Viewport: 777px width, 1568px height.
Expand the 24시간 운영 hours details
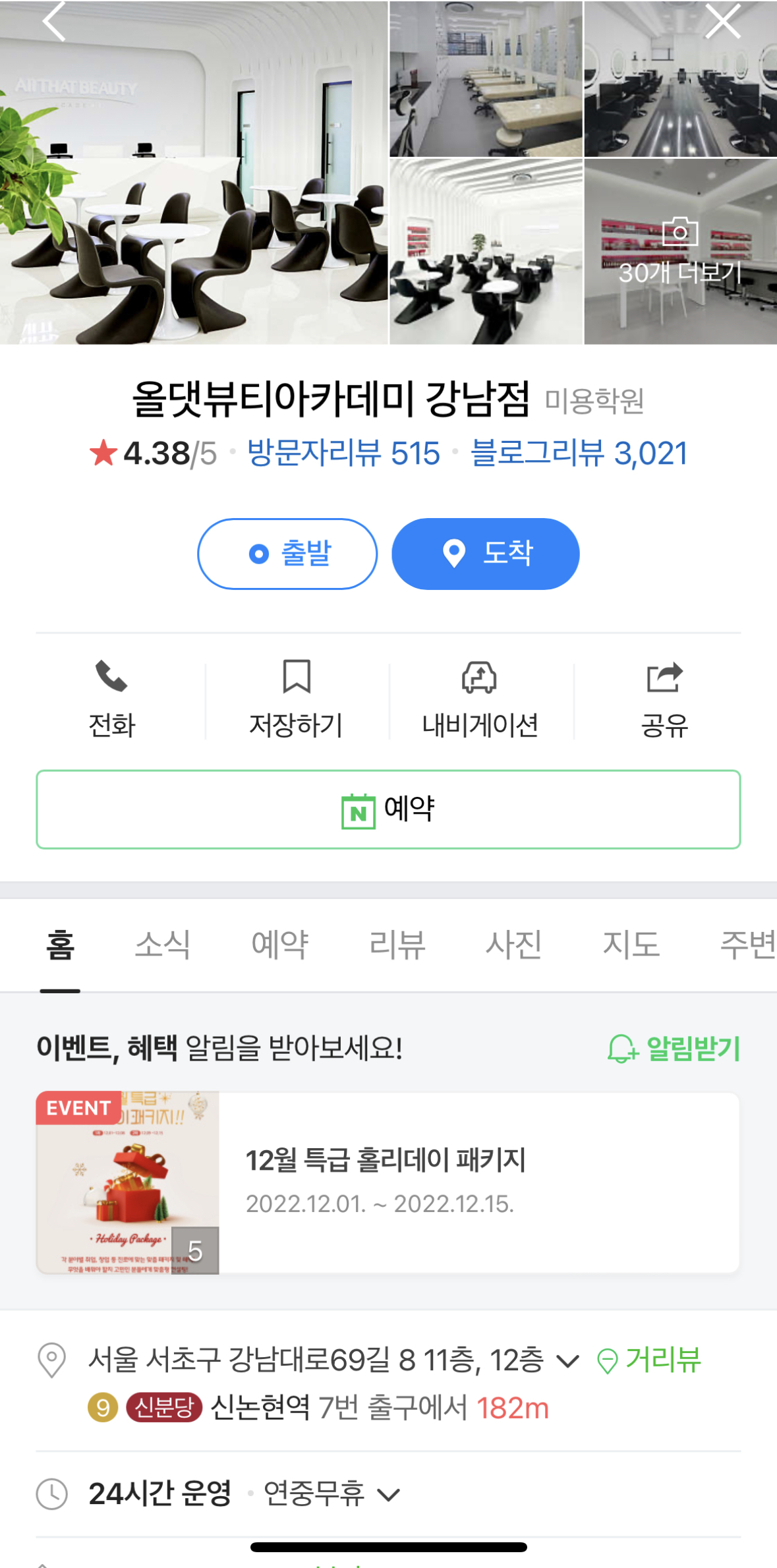tap(388, 1494)
